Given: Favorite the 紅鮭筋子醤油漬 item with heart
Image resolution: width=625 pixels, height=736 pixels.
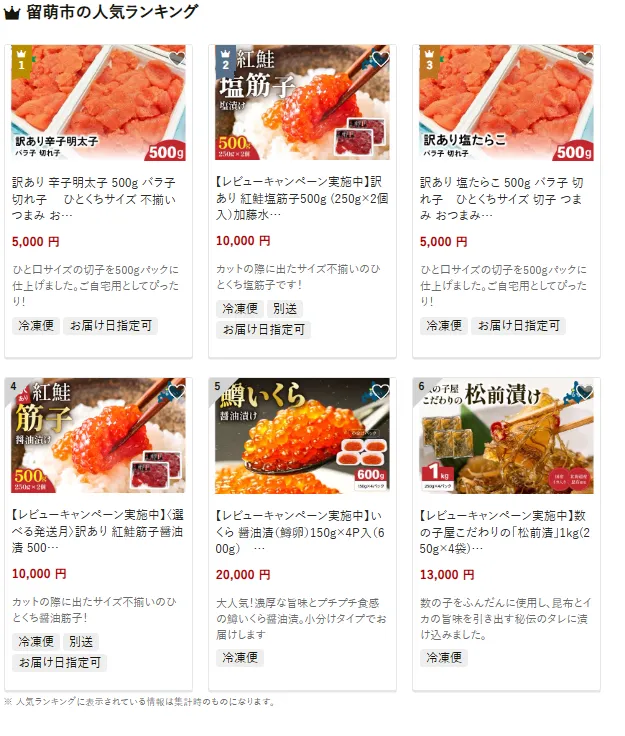Looking at the screenshot, I should [176, 392].
